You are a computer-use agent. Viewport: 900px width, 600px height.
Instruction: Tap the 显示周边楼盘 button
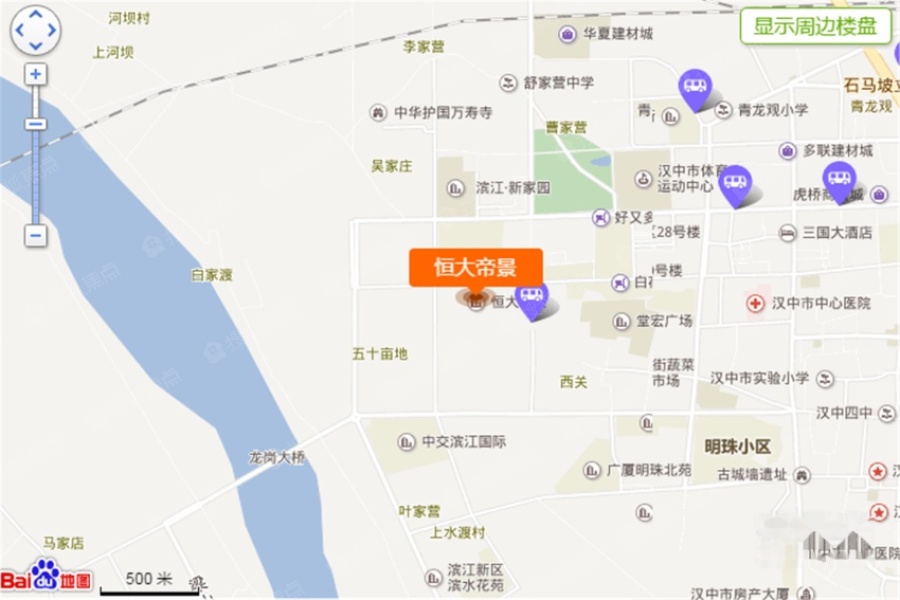point(815,26)
